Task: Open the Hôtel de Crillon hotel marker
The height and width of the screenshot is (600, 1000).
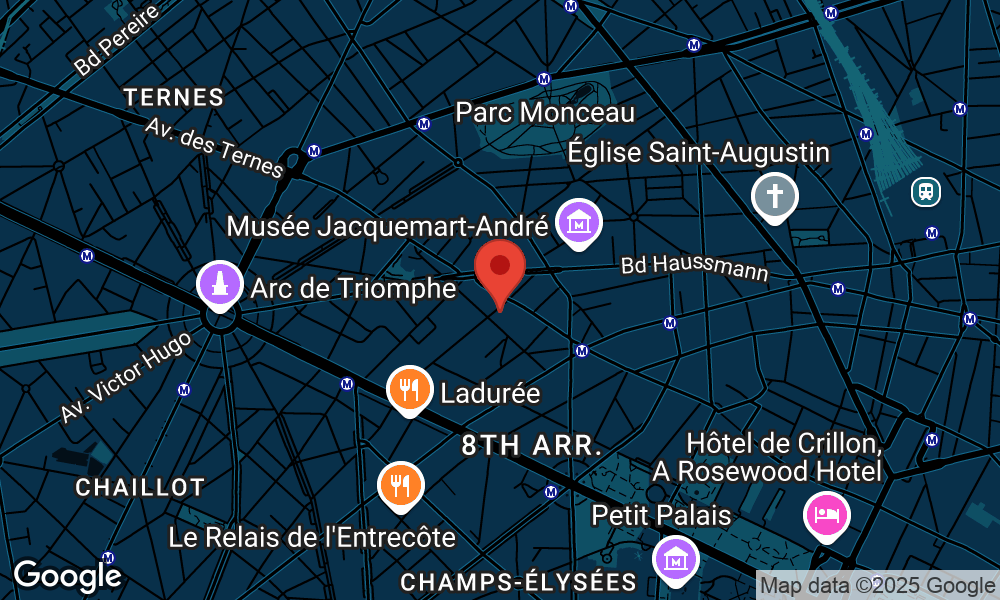Action: (826, 516)
